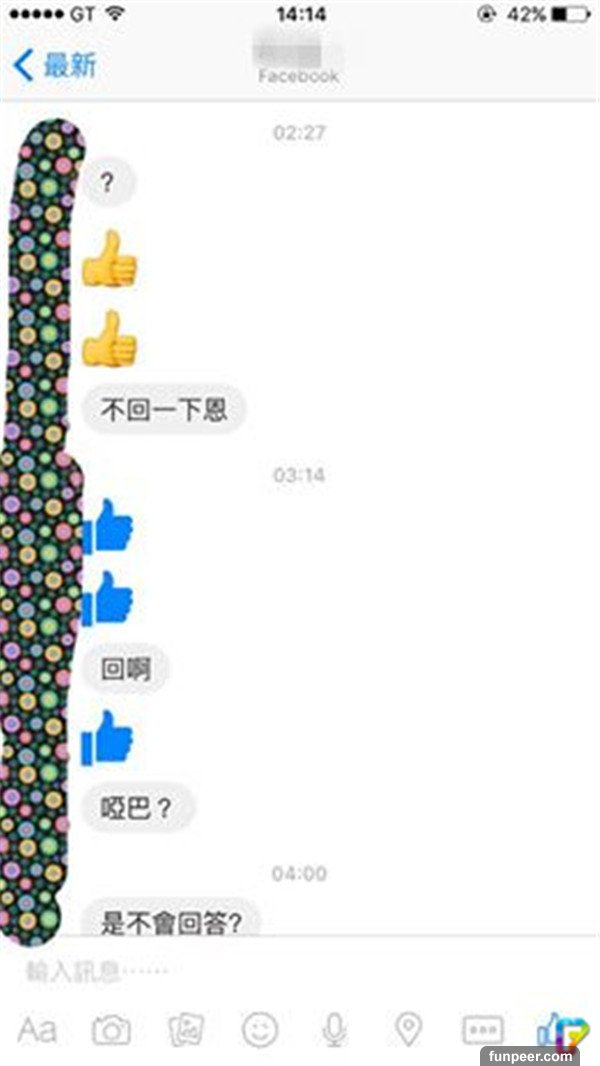
Task: Open the emoji sticker picker
Action: pos(261,1030)
